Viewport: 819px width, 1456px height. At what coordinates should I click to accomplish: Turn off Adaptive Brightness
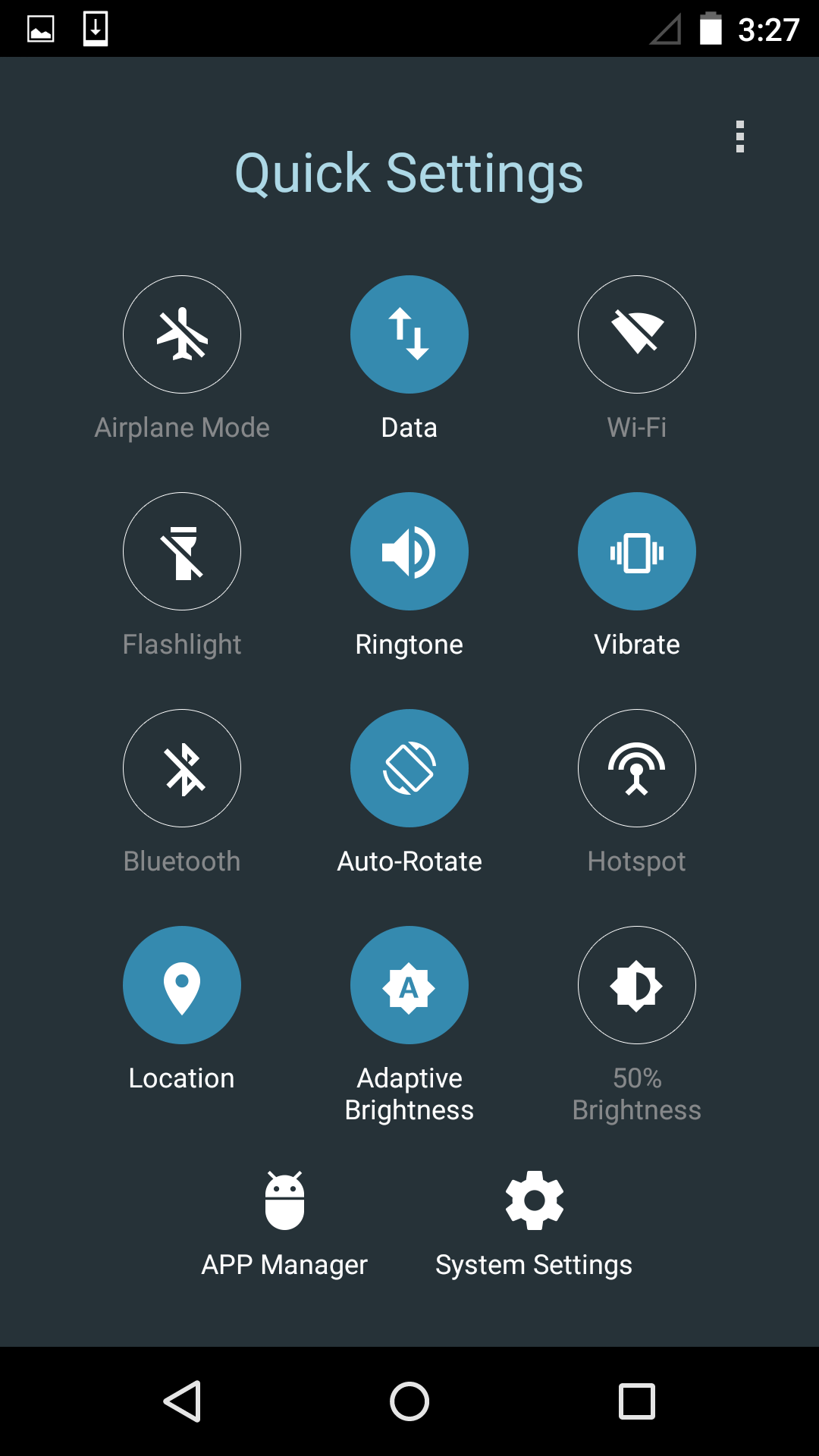coord(409,985)
